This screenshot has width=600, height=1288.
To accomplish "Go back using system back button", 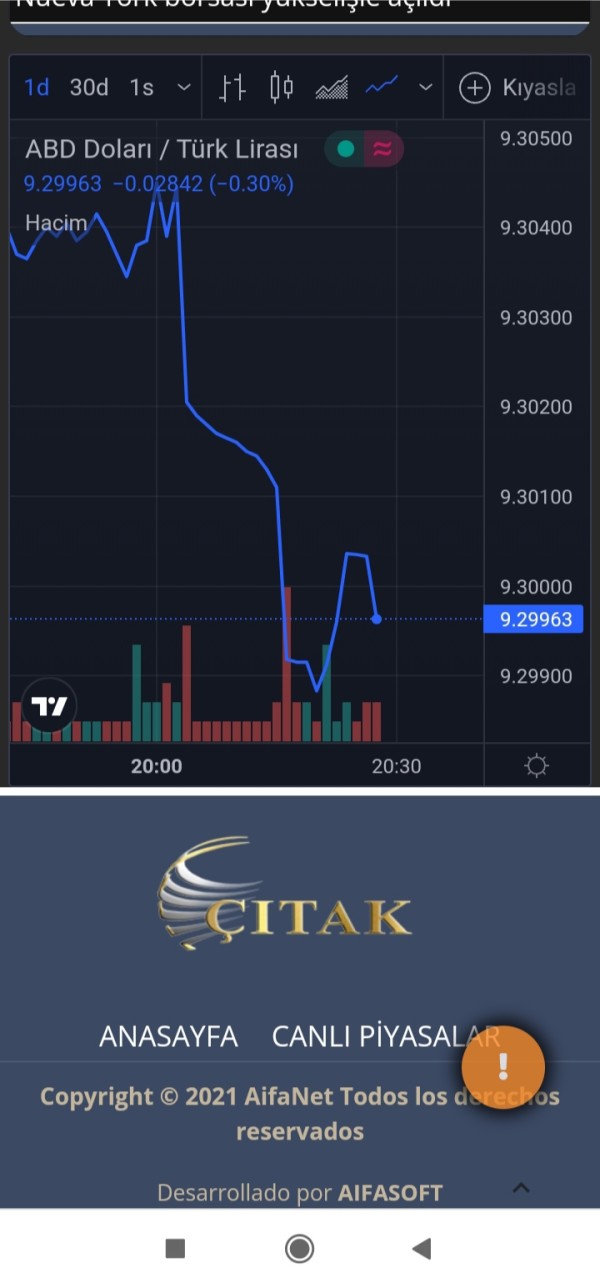I will click(422, 1248).
